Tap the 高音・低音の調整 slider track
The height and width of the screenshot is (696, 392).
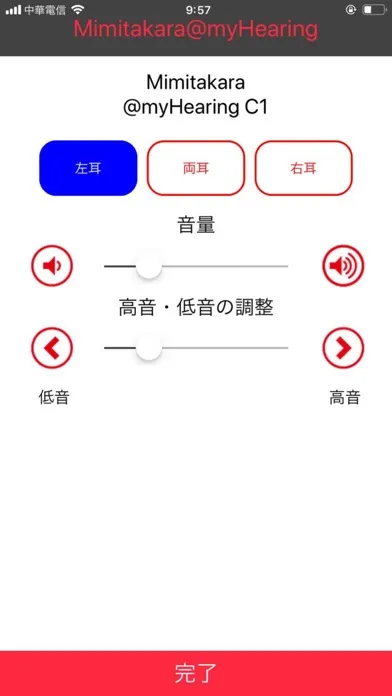196,348
